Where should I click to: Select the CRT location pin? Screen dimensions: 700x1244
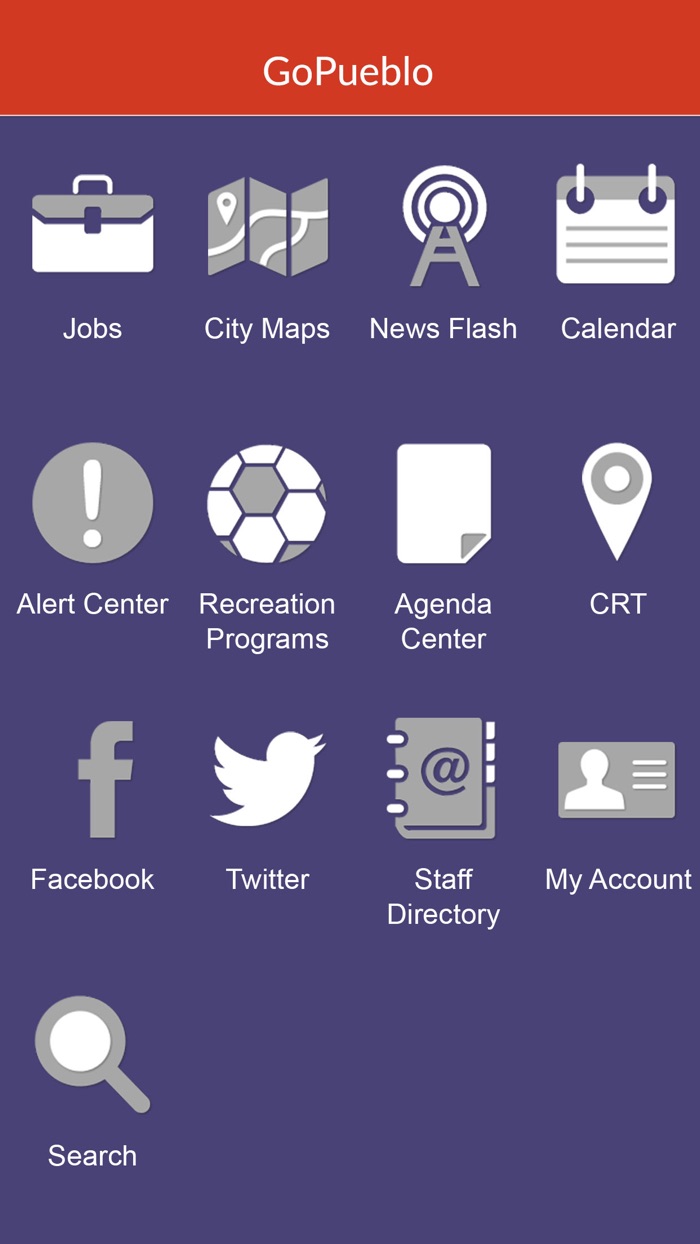(617, 501)
